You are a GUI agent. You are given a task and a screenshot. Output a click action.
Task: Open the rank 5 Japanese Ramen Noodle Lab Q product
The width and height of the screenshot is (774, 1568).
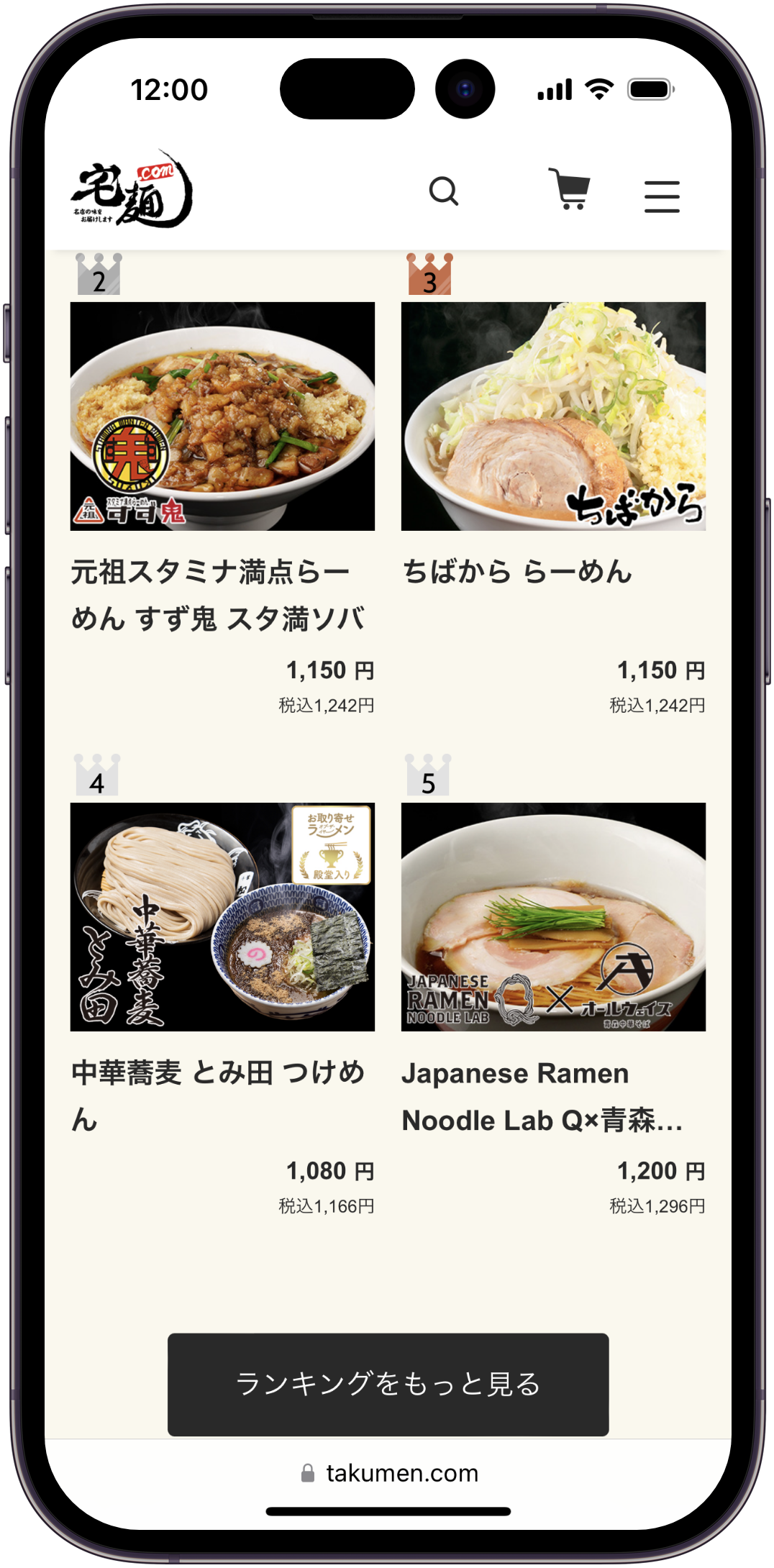pyautogui.click(x=553, y=917)
